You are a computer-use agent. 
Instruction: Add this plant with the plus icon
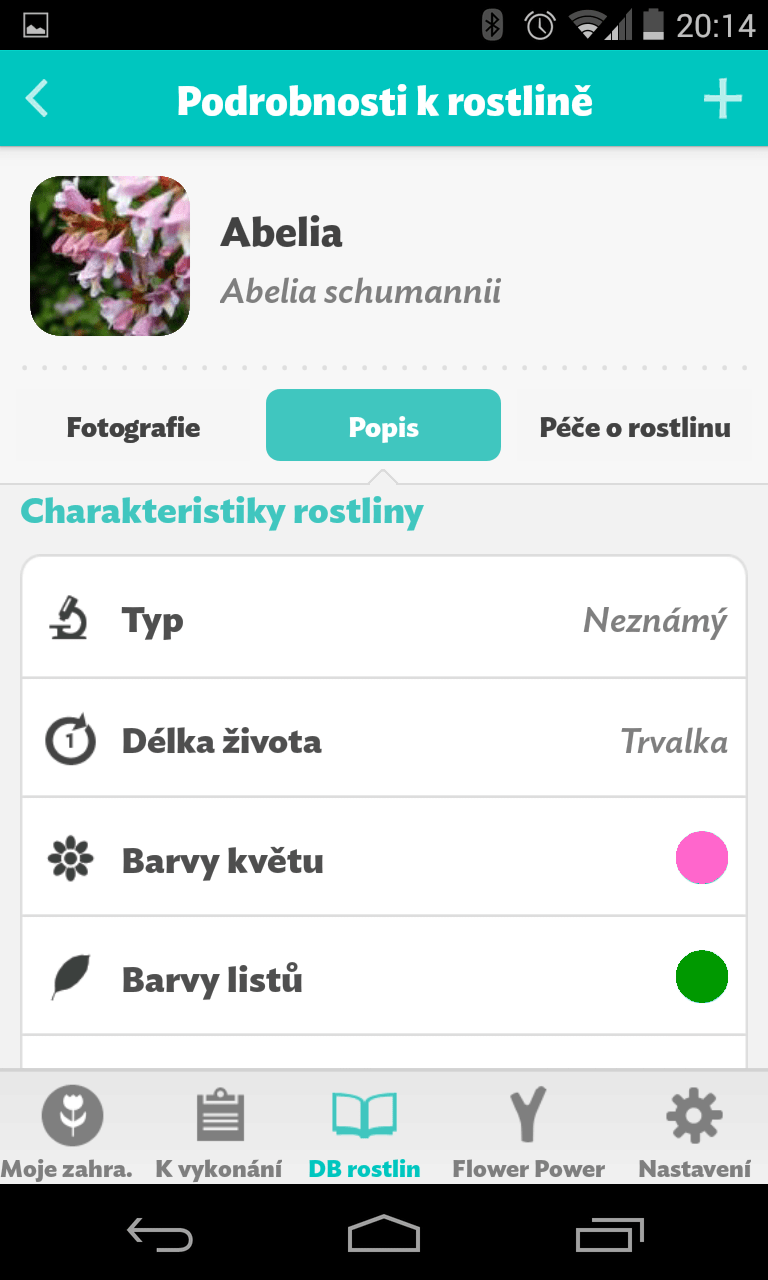coord(722,100)
